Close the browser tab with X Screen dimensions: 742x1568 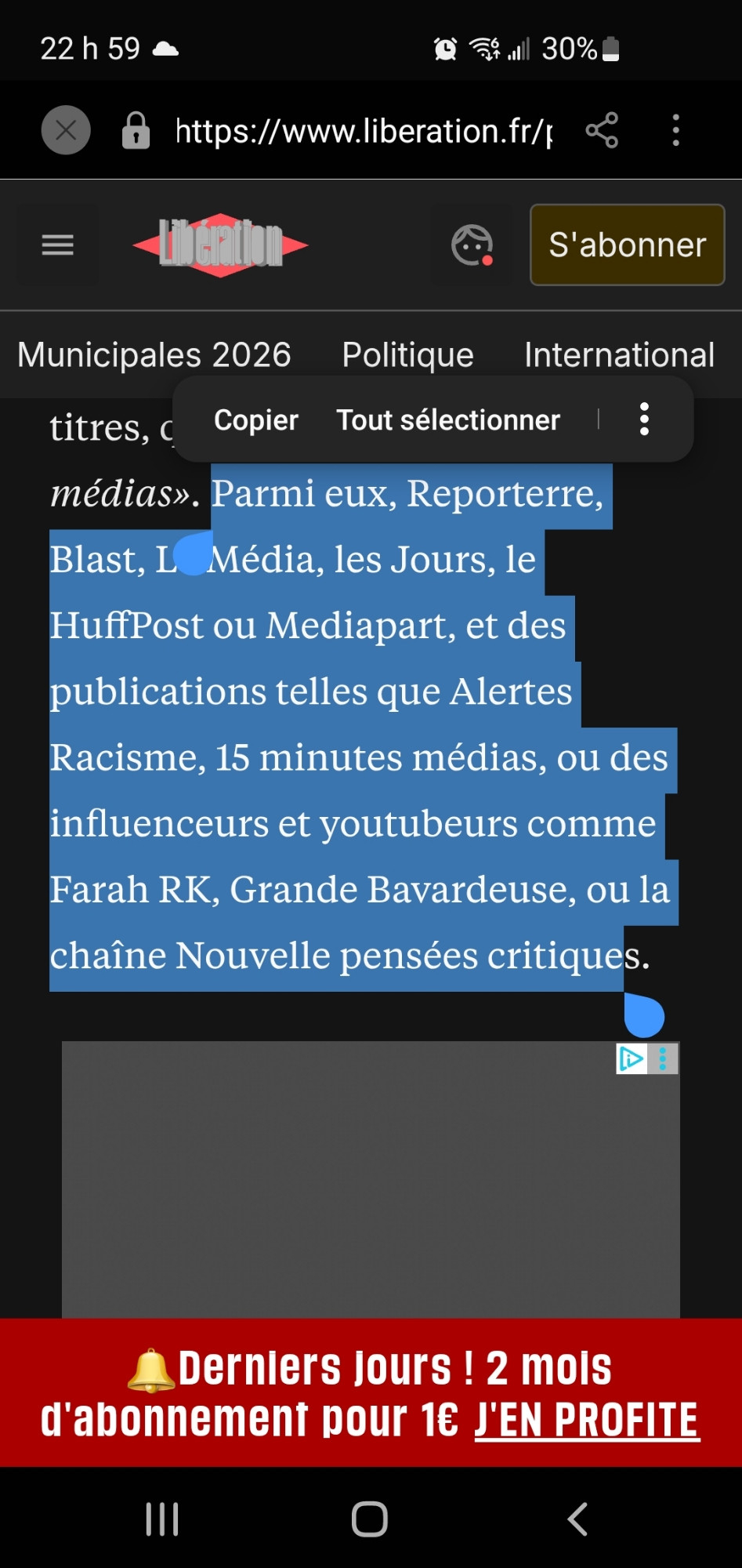pos(66,130)
